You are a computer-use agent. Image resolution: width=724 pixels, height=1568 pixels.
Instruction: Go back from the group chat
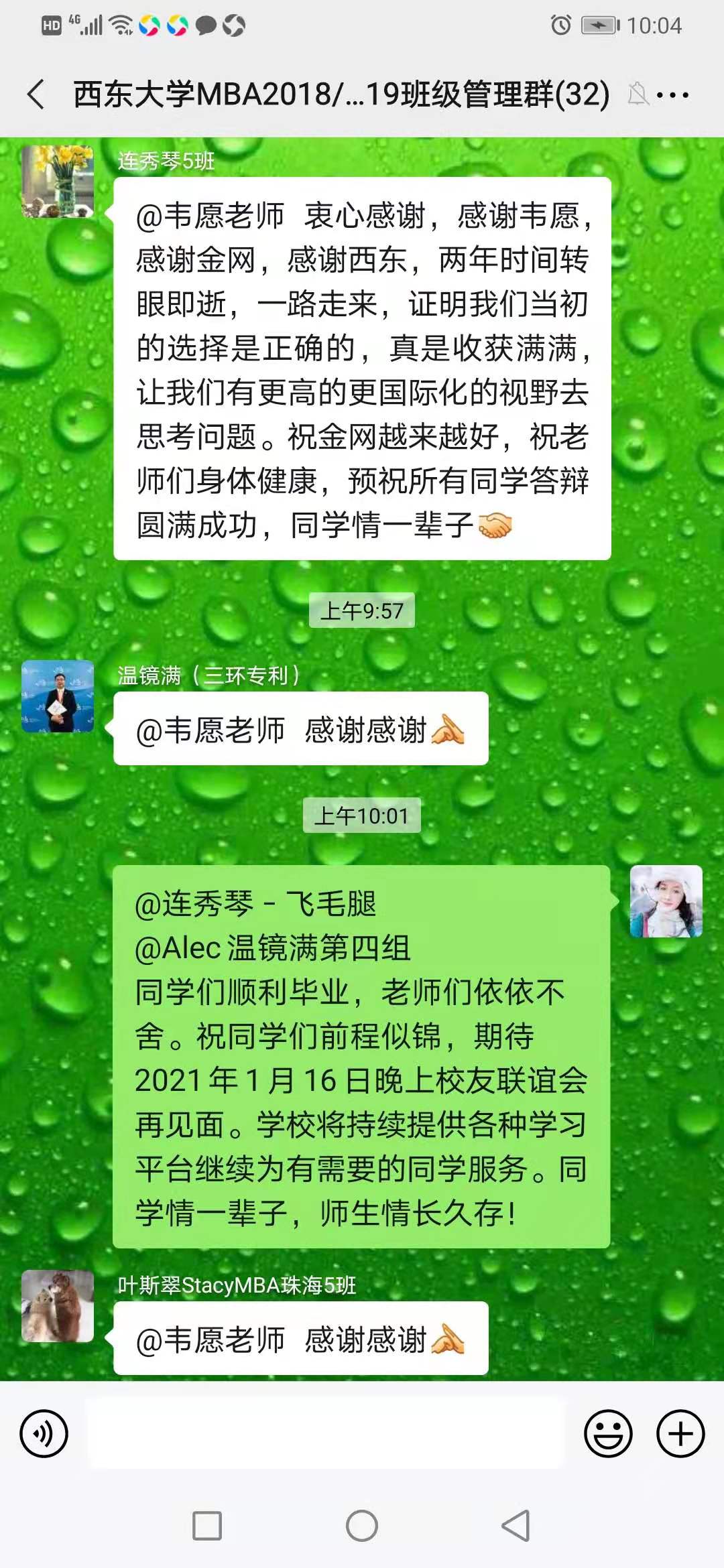coord(36,94)
